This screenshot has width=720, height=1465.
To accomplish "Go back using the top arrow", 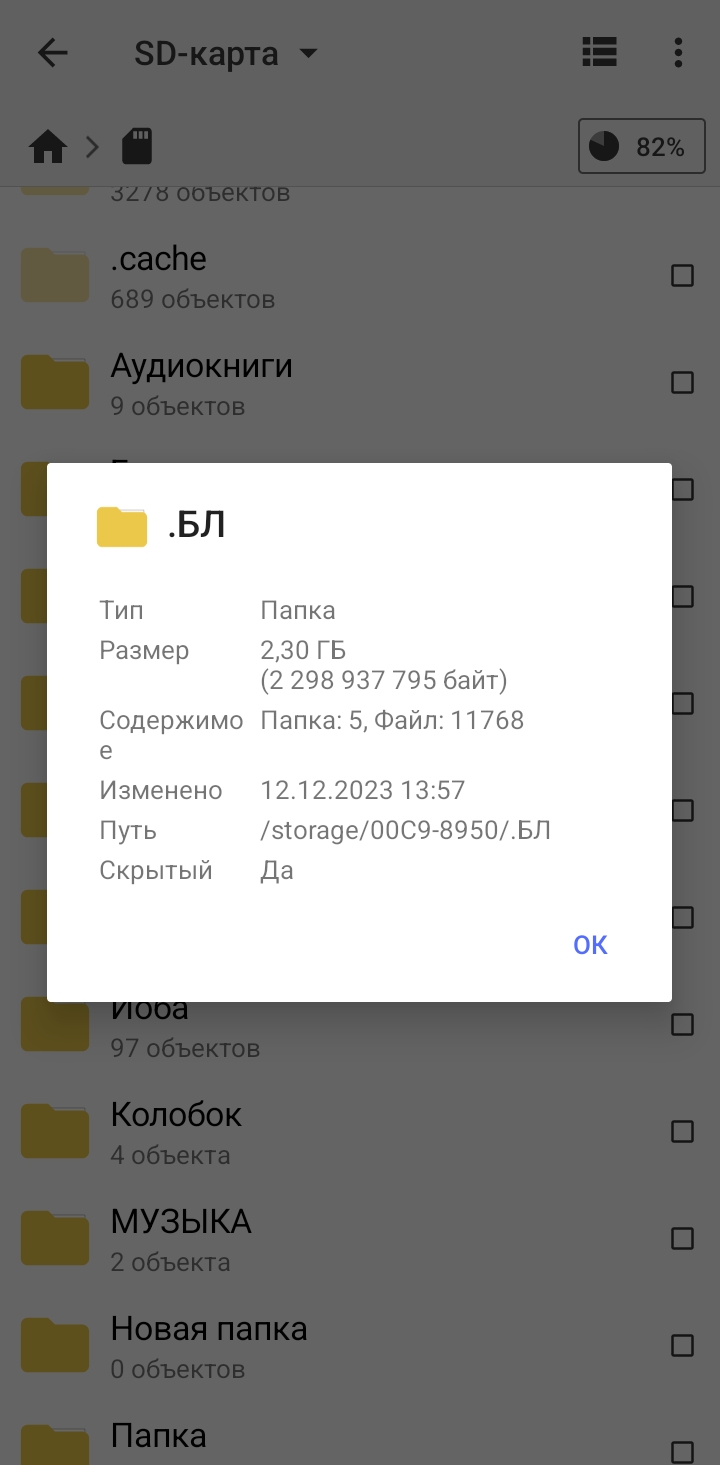I will [52, 52].
